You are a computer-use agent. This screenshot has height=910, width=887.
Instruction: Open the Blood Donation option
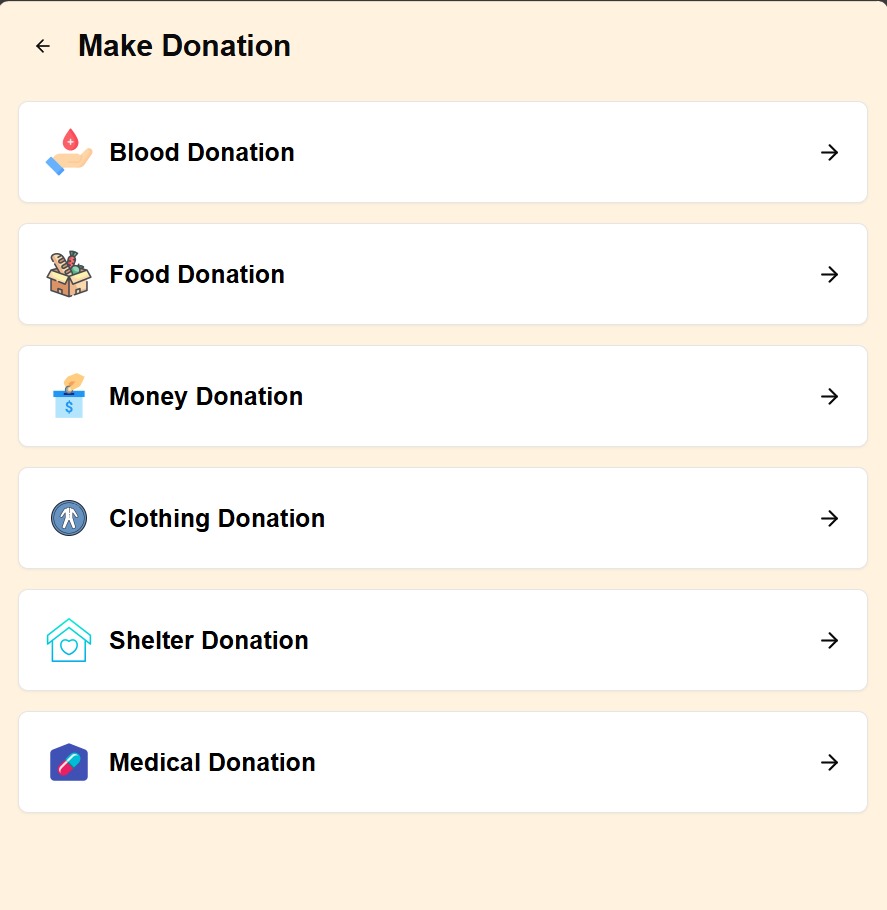coord(443,152)
